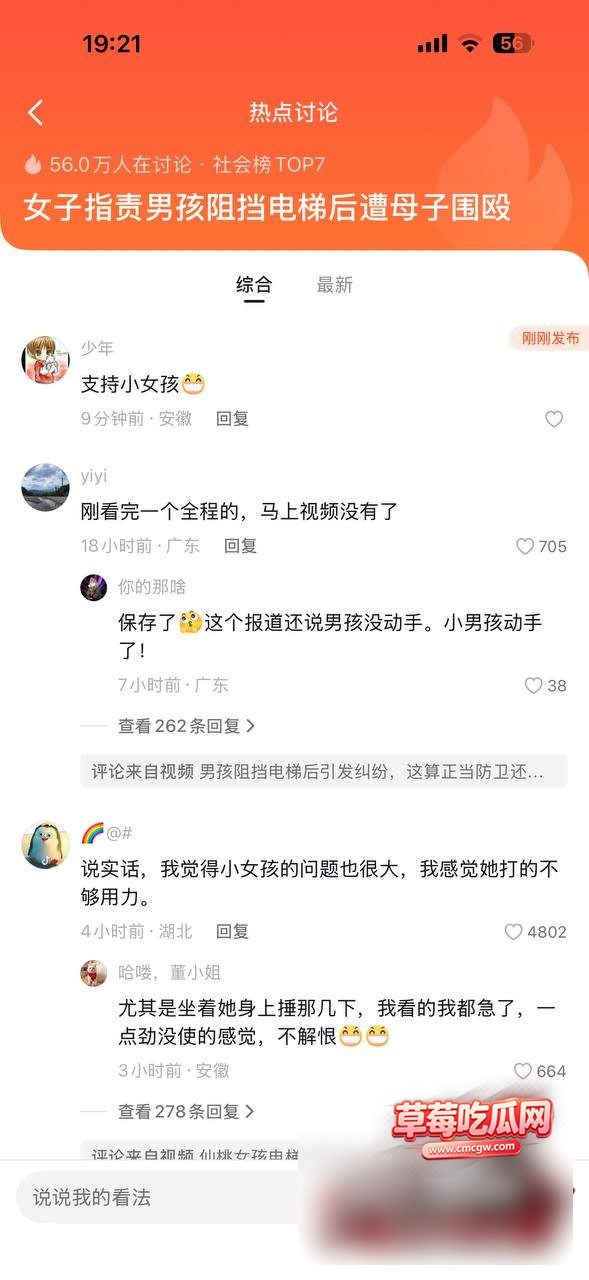Open yiyi's profile avatar

45,487
